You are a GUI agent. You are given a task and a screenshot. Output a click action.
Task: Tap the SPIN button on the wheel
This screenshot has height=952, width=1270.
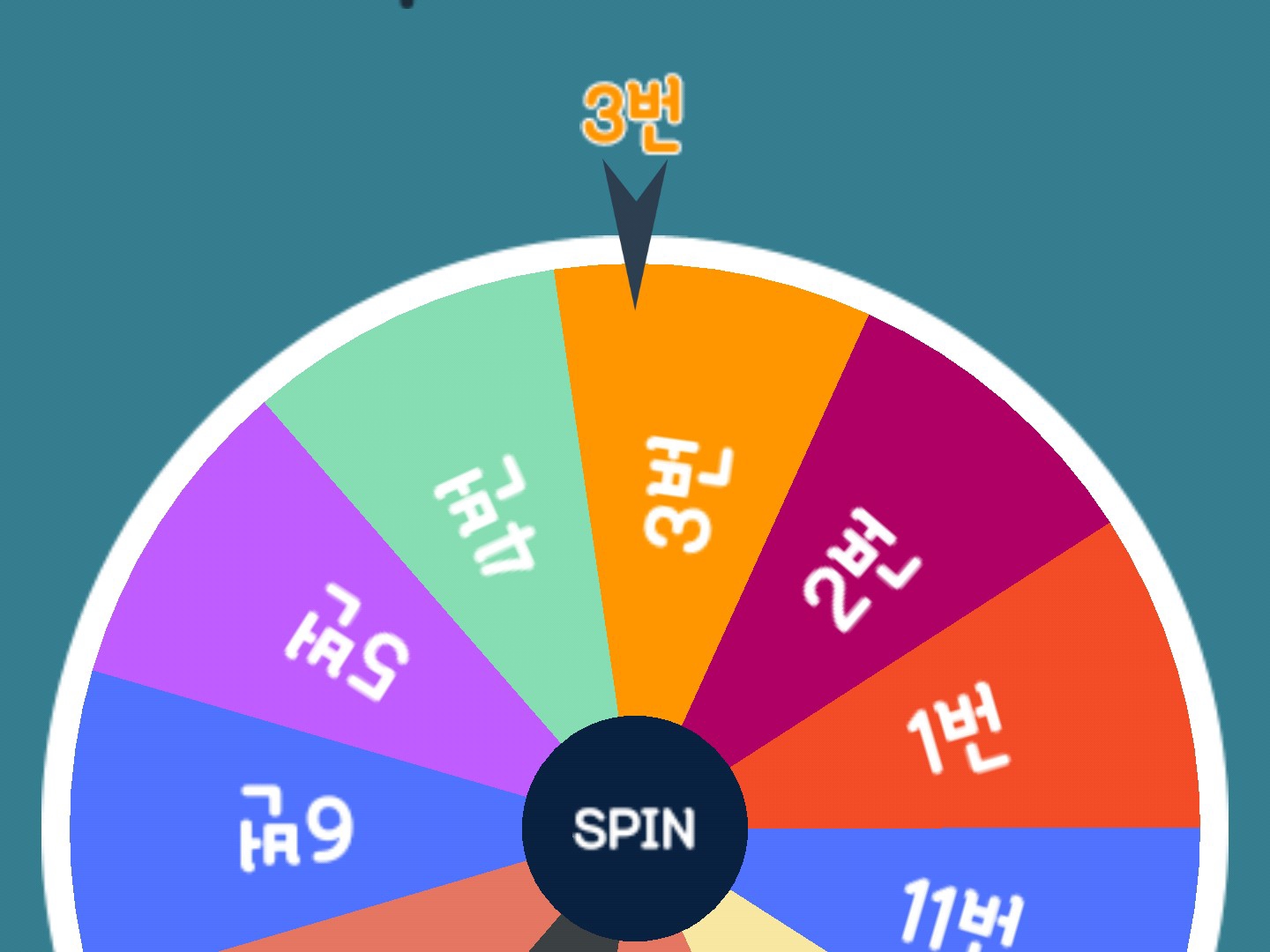coord(635,829)
